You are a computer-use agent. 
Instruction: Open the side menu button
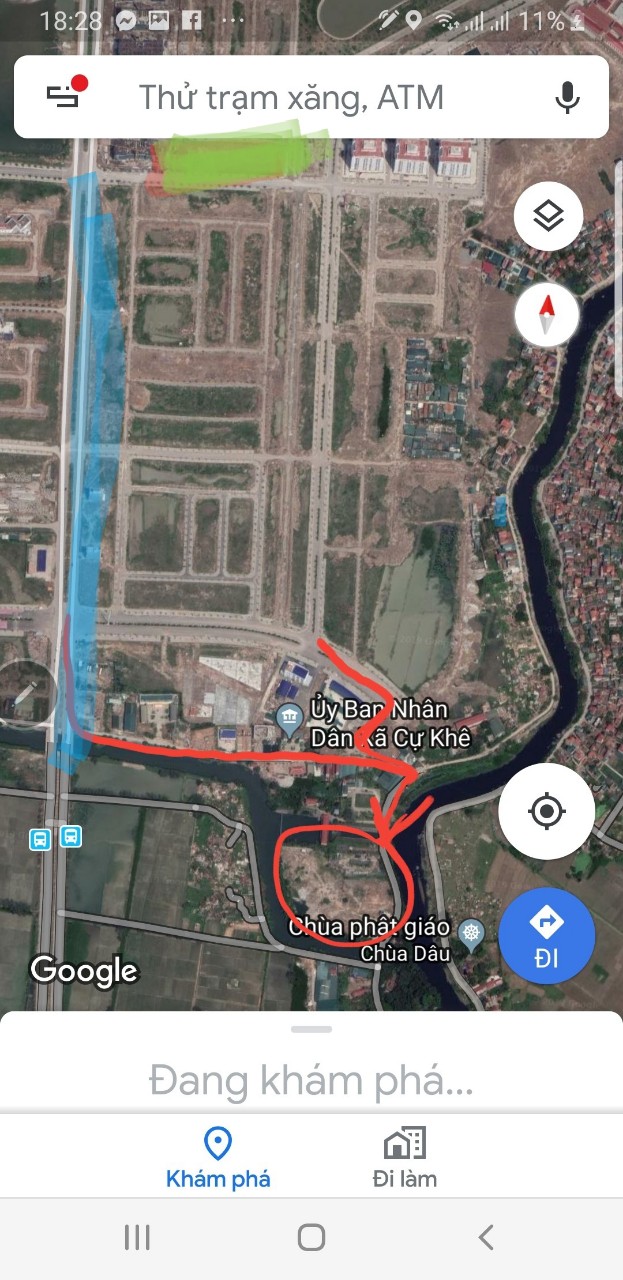[66, 96]
